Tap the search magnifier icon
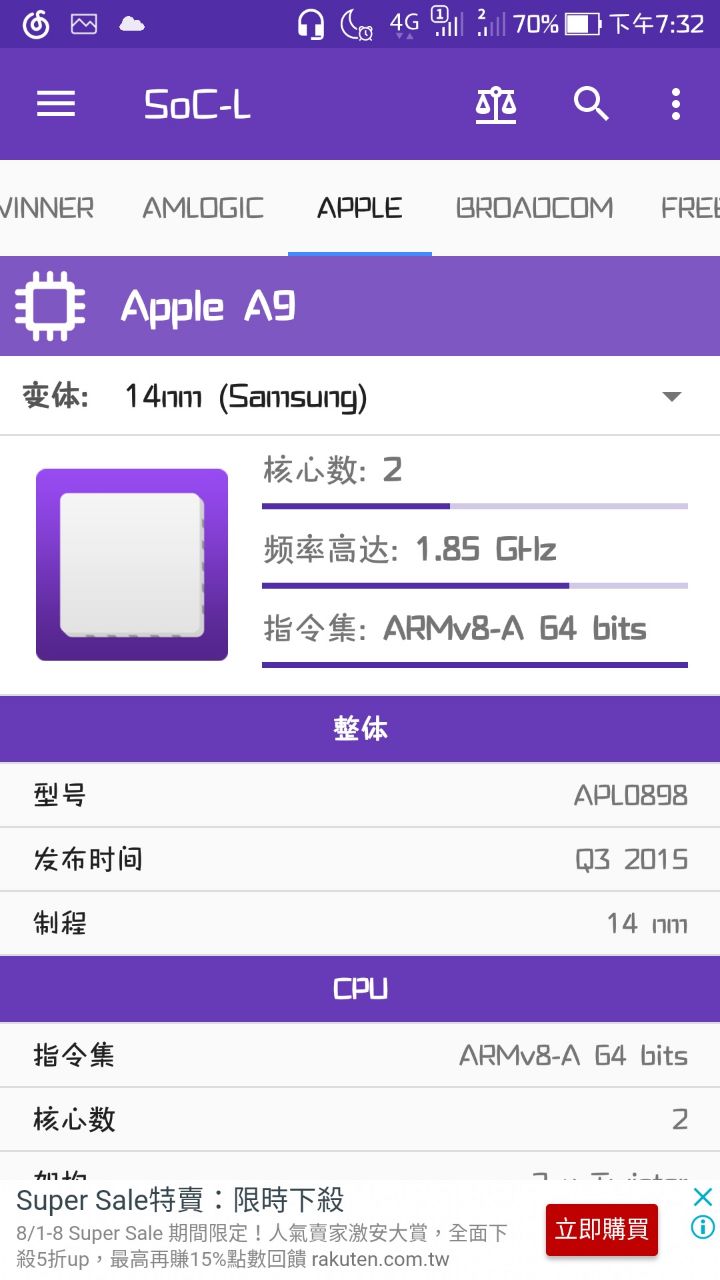 [x=591, y=104]
